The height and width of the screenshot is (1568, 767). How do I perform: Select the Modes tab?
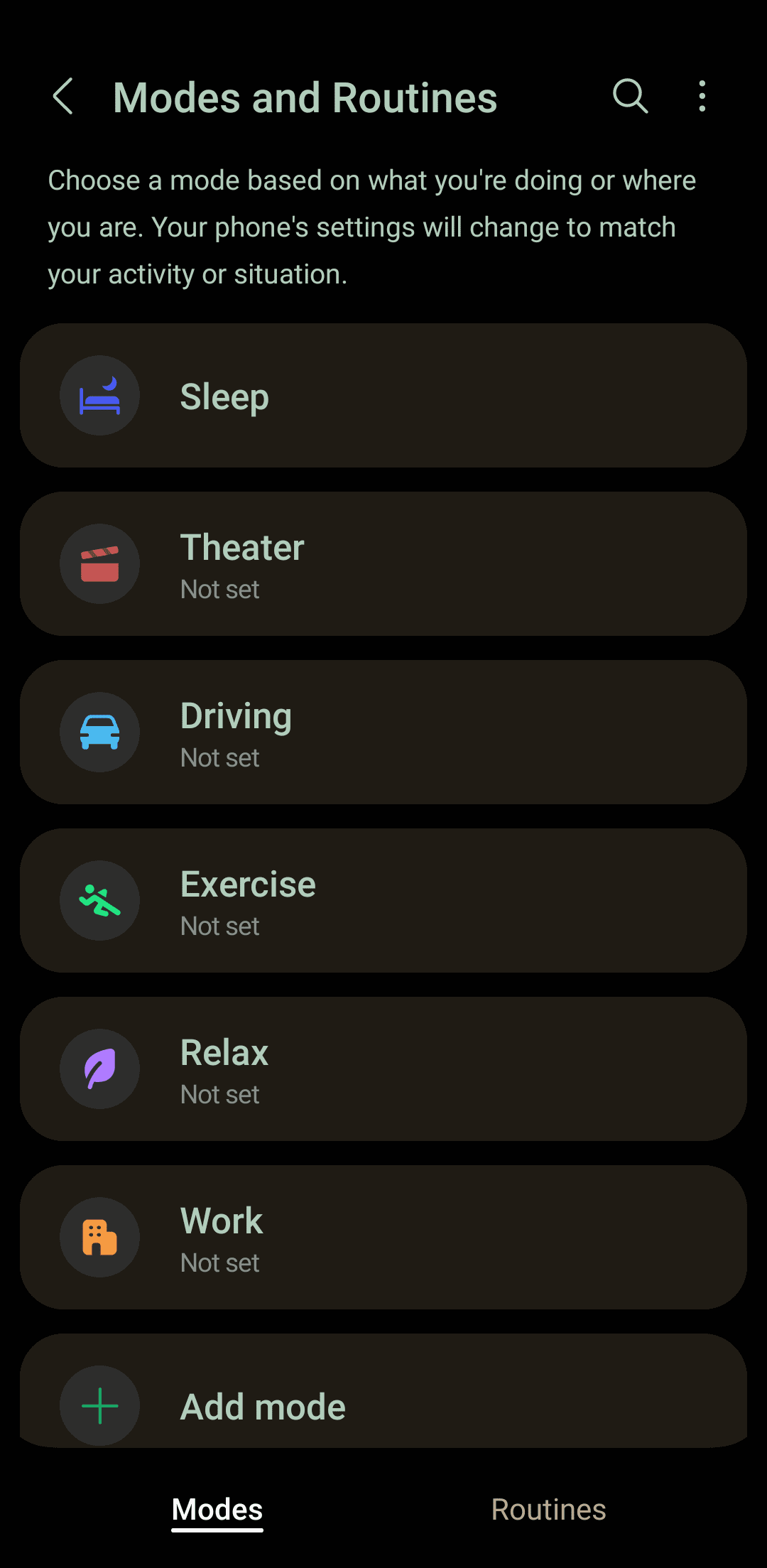coord(217,1509)
